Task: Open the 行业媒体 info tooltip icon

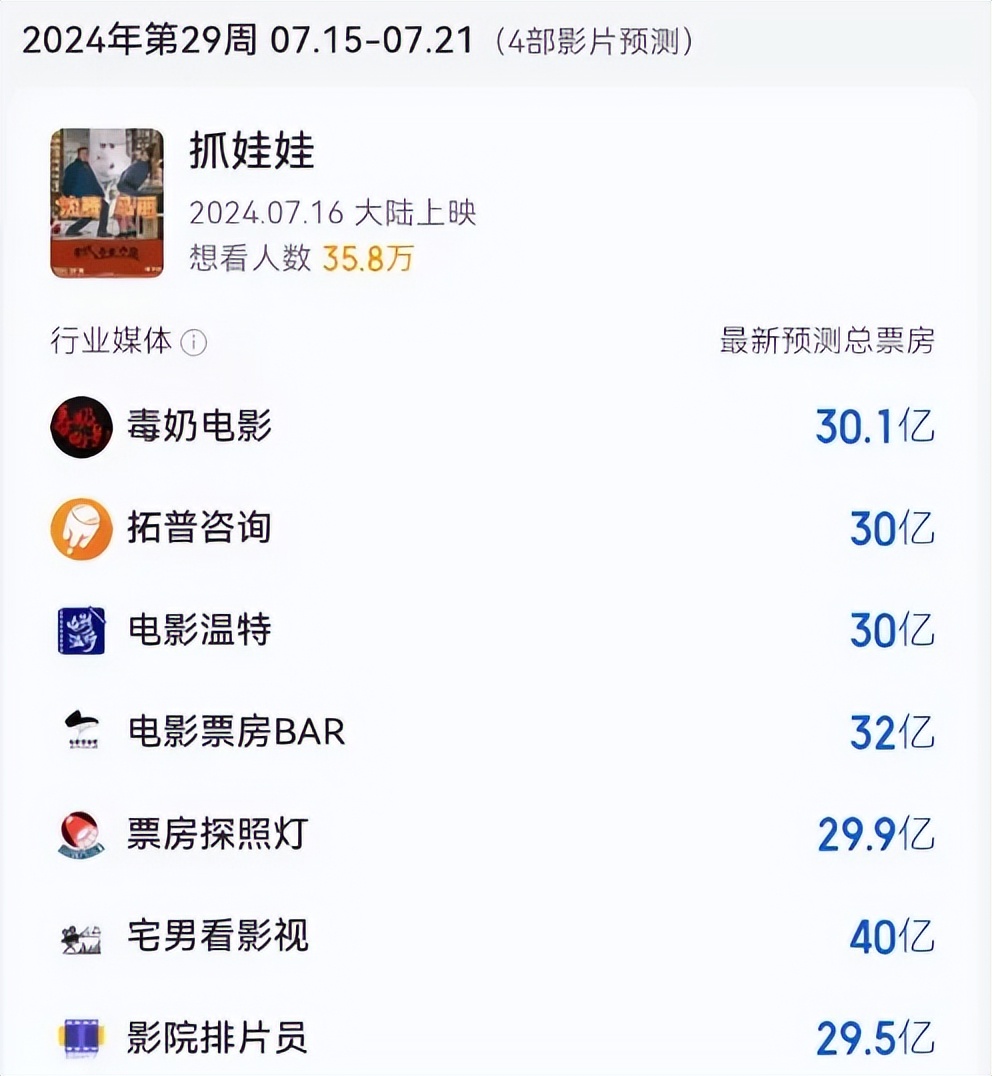Action: click(x=194, y=343)
